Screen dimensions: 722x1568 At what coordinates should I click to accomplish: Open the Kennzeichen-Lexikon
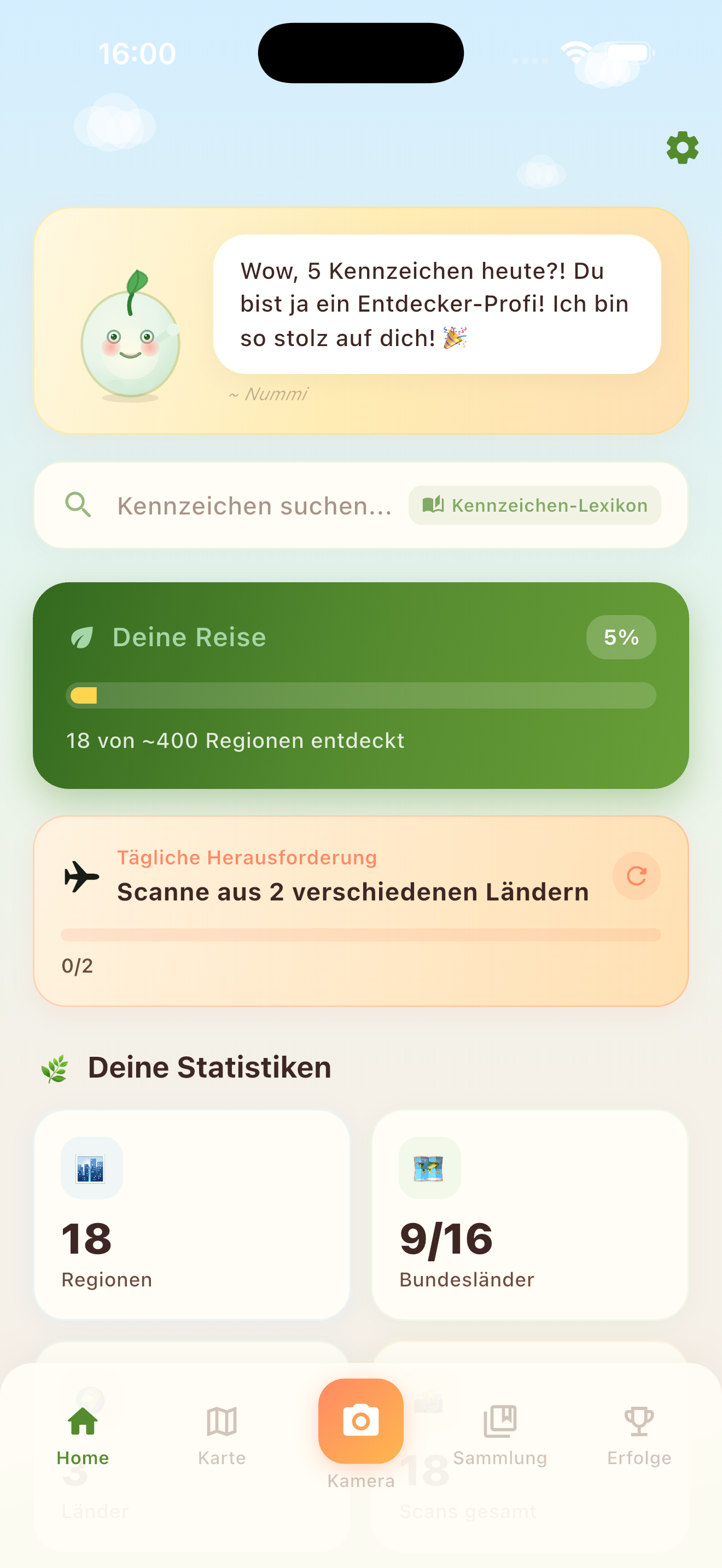pyautogui.click(x=534, y=505)
